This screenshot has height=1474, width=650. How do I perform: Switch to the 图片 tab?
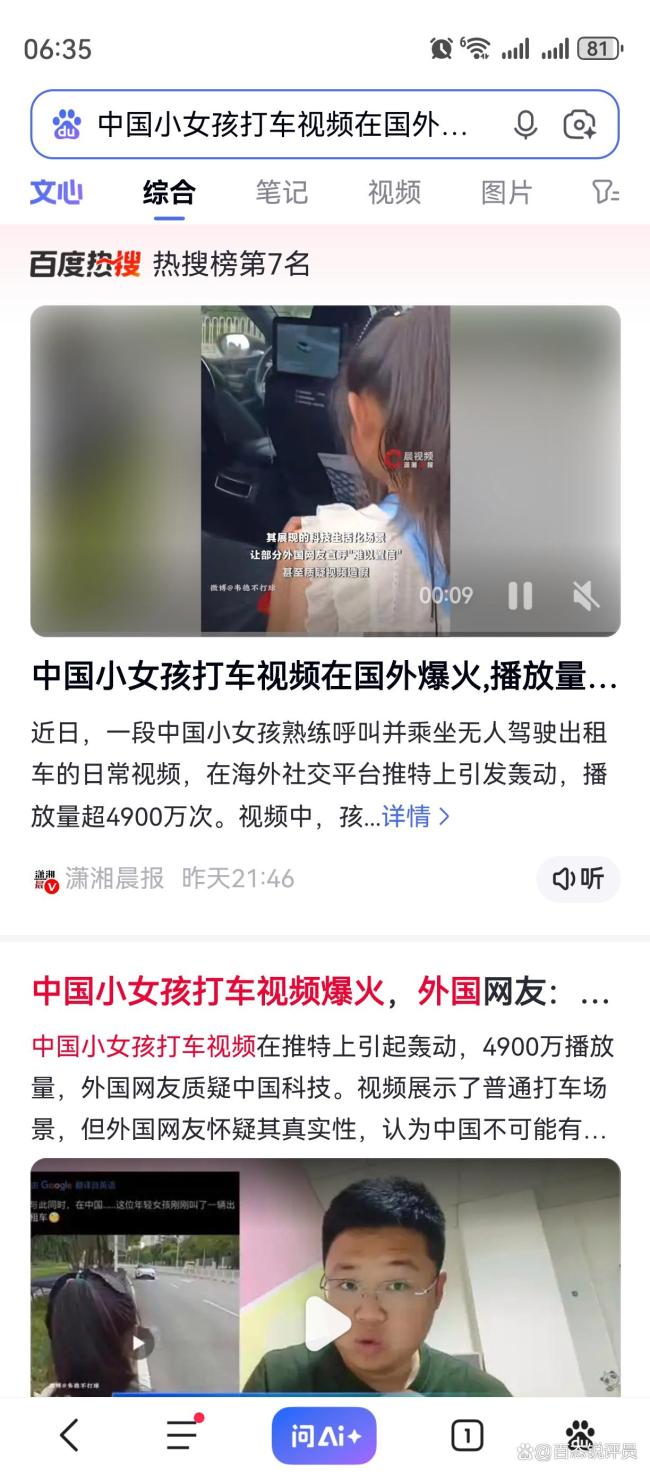pyautogui.click(x=506, y=192)
